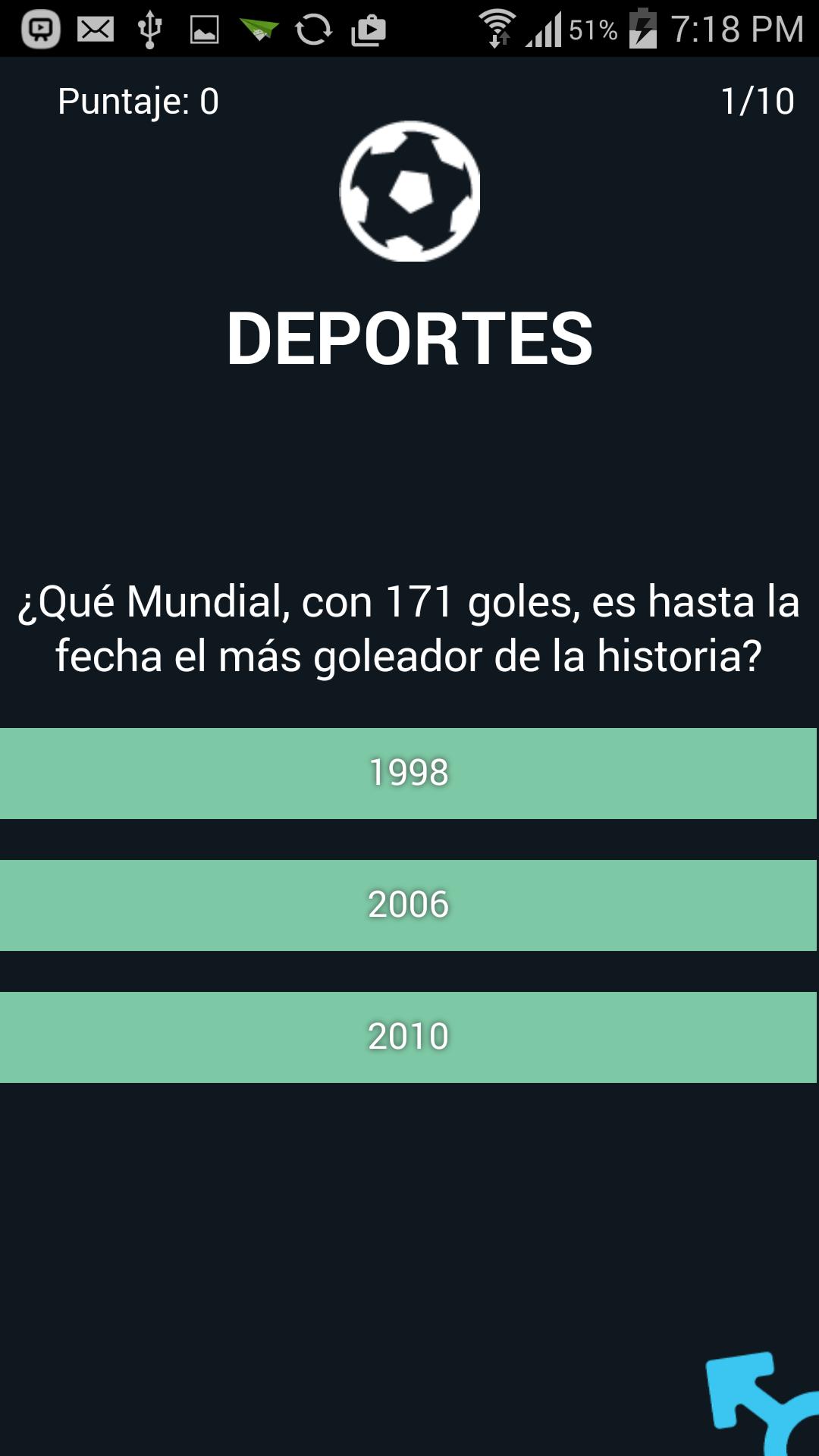
Task: Tap the USB connection icon
Action: coord(150,27)
